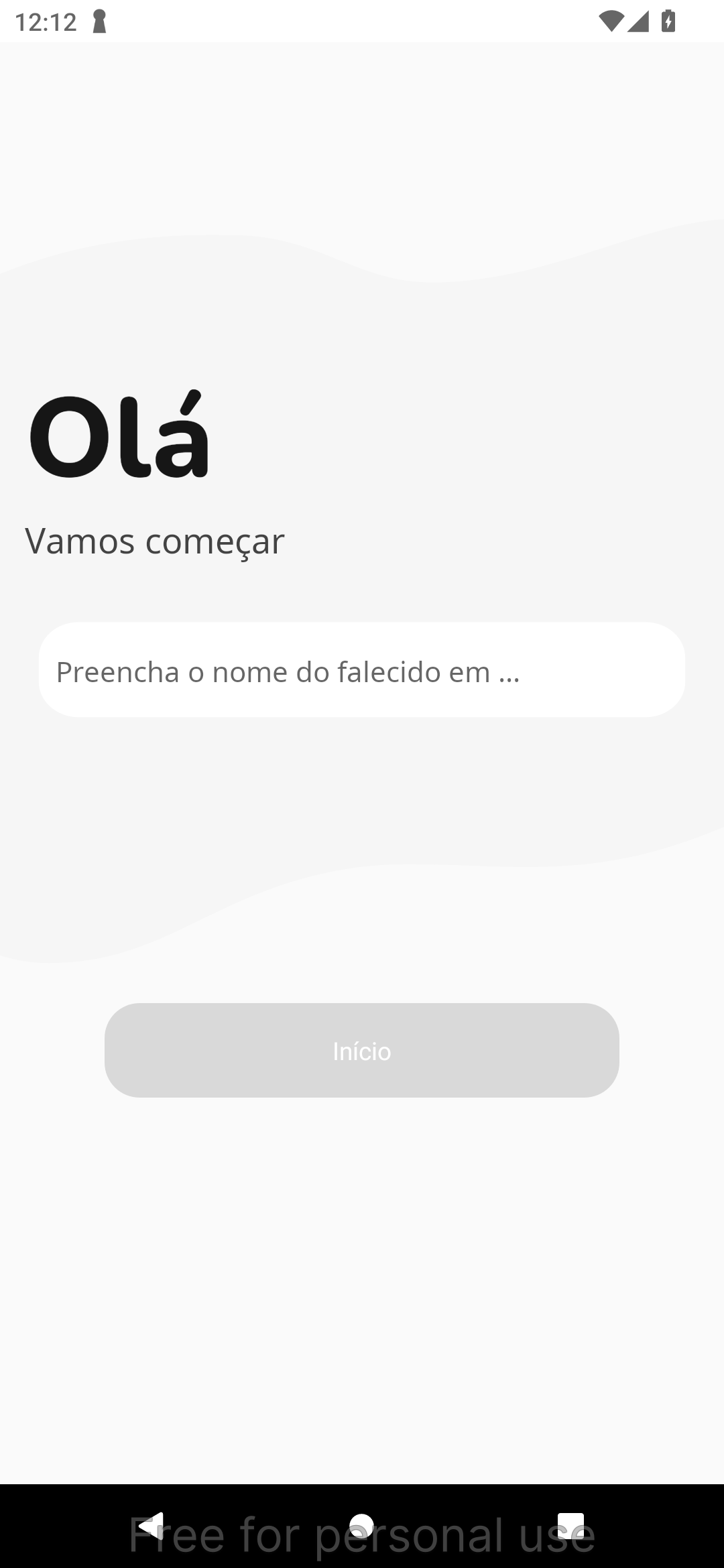The width and height of the screenshot is (724, 1568).
Task: Tap the "Preencha o nome do falecido" field
Action: tap(362, 669)
